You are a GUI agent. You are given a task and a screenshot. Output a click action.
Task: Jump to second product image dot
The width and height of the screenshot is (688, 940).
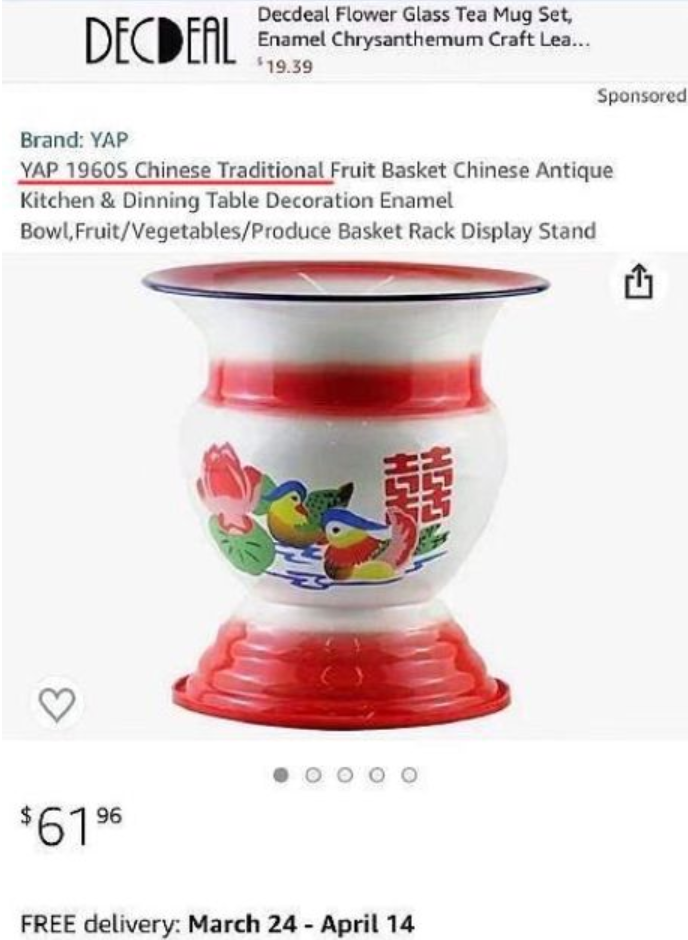313,775
